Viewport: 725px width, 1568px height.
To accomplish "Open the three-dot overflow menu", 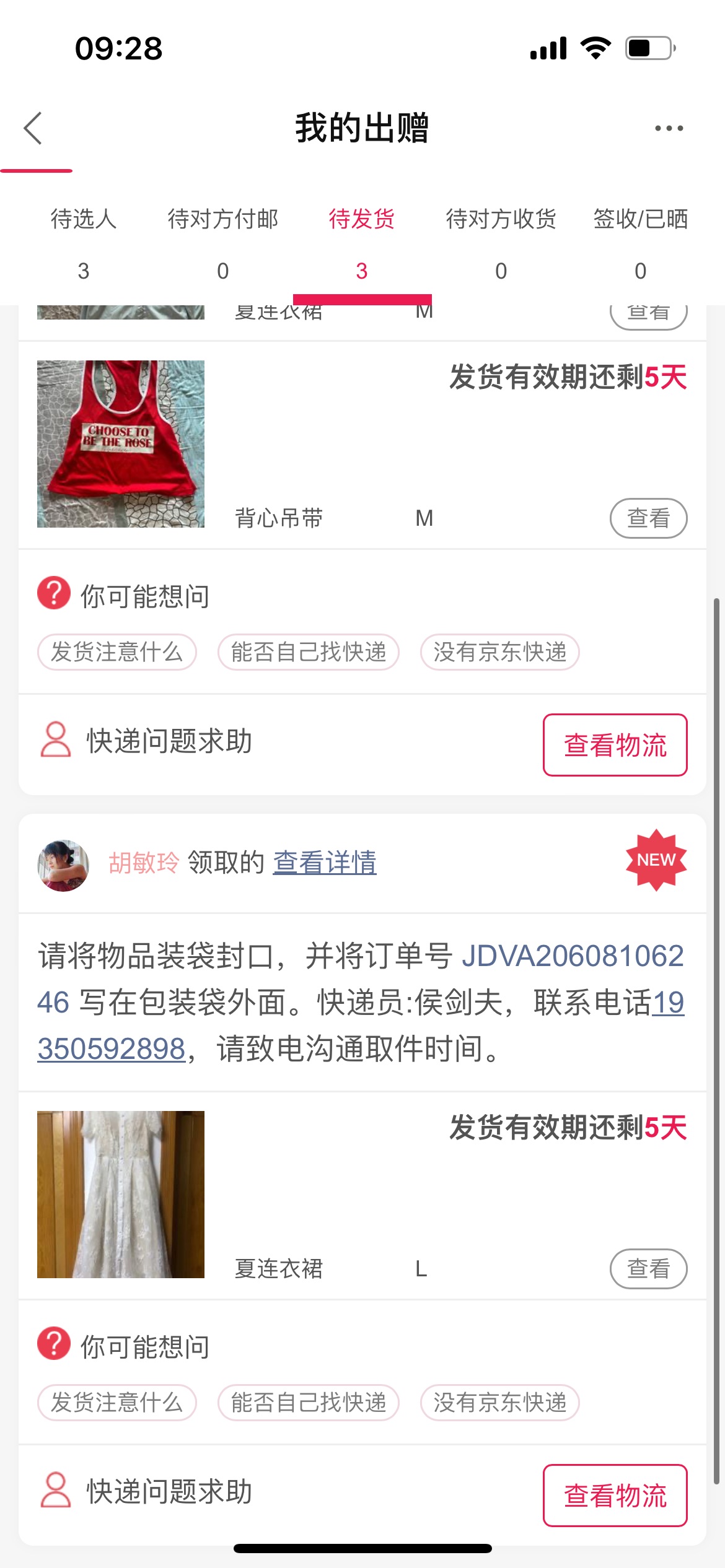I will [669, 128].
